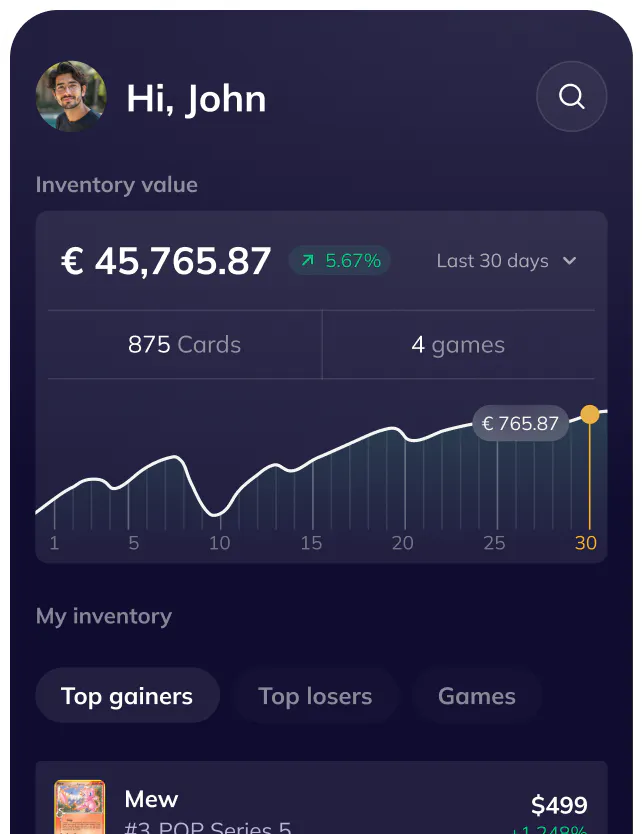The image size is (643, 834).
Task: Switch to the Top losers tab
Action: tap(315, 696)
